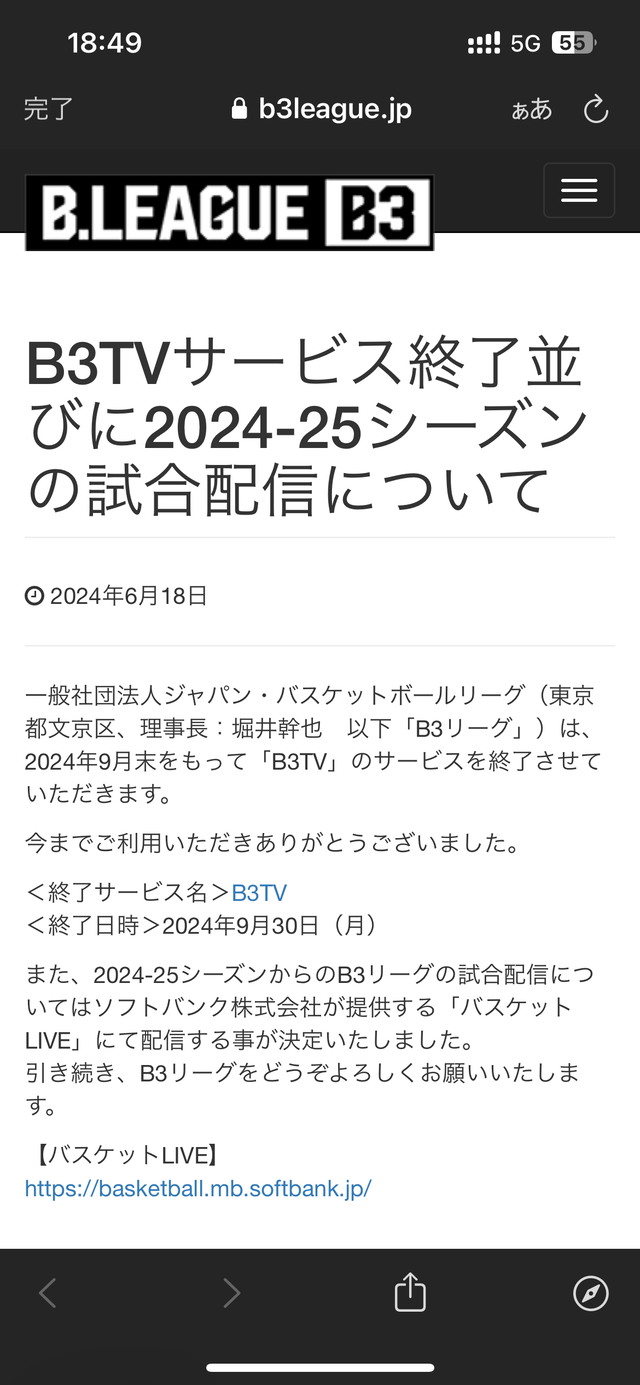Go back to the previous page

[x=47, y=1294]
